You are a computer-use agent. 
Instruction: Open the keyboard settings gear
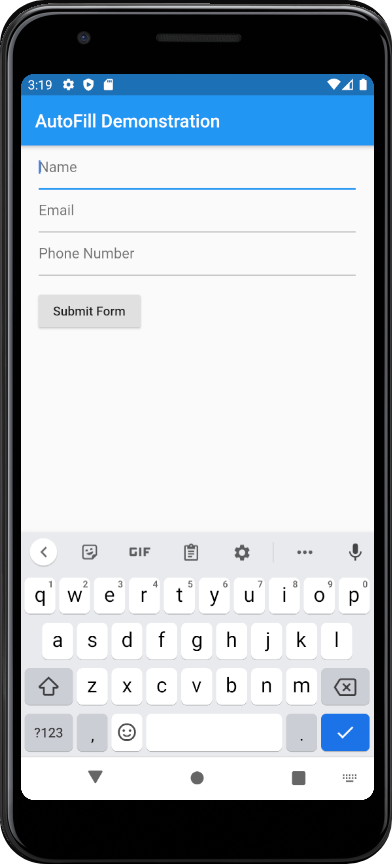click(242, 552)
